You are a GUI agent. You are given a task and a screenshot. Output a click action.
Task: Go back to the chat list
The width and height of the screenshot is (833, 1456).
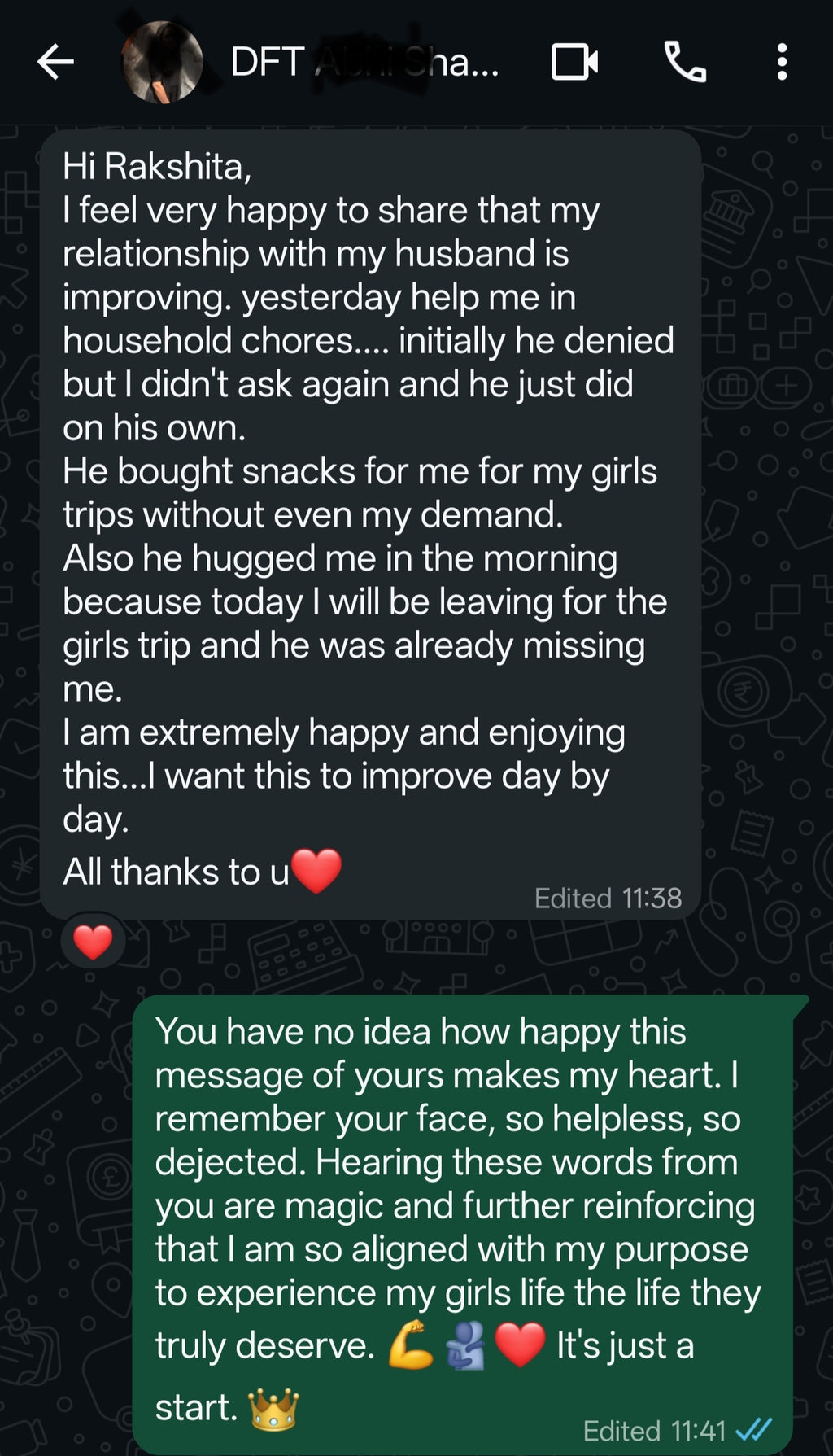pos(55,62)
